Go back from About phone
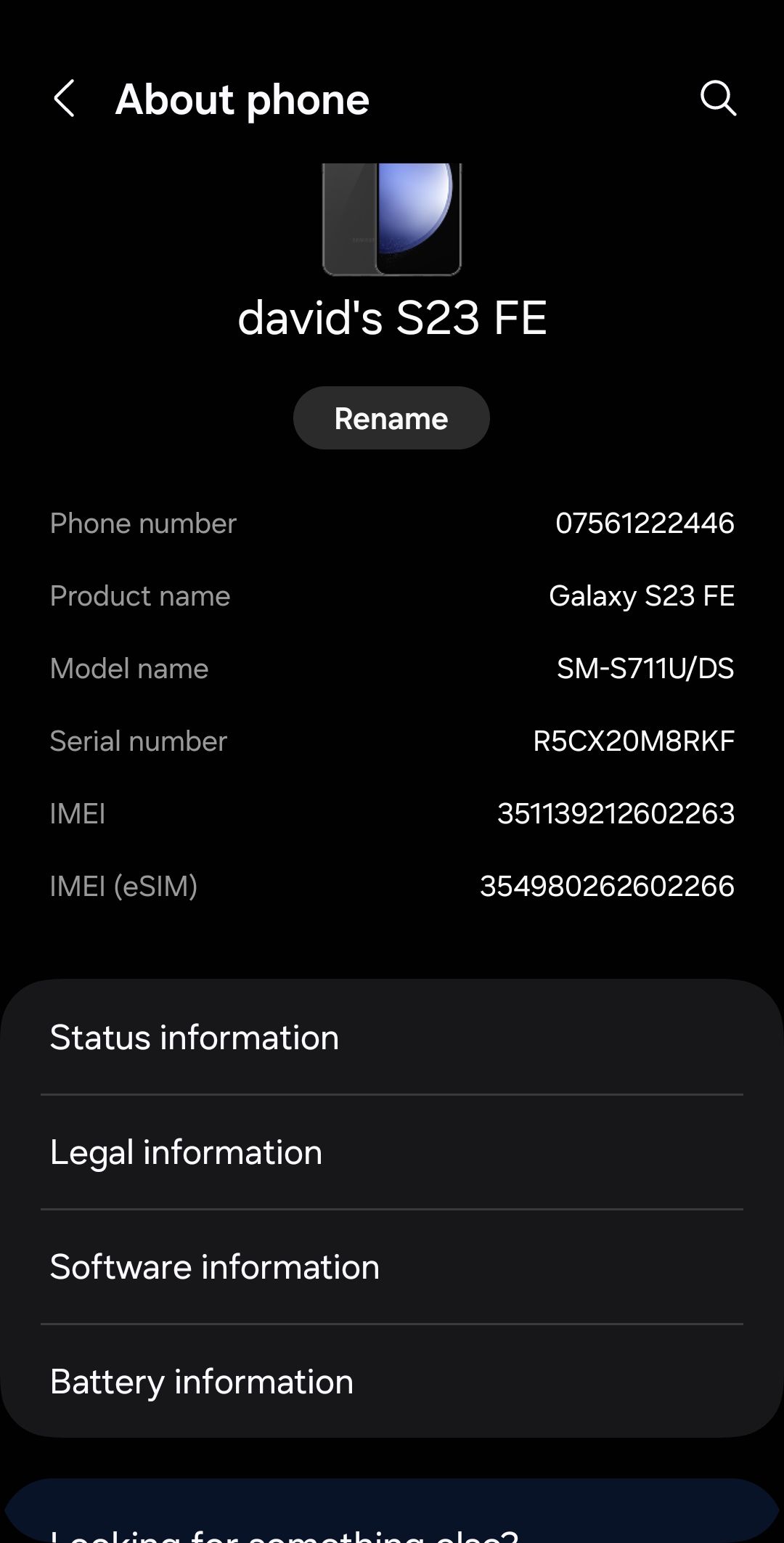Image resolution: width=784 pixels, height=1543 pixels. click(65, 99)
